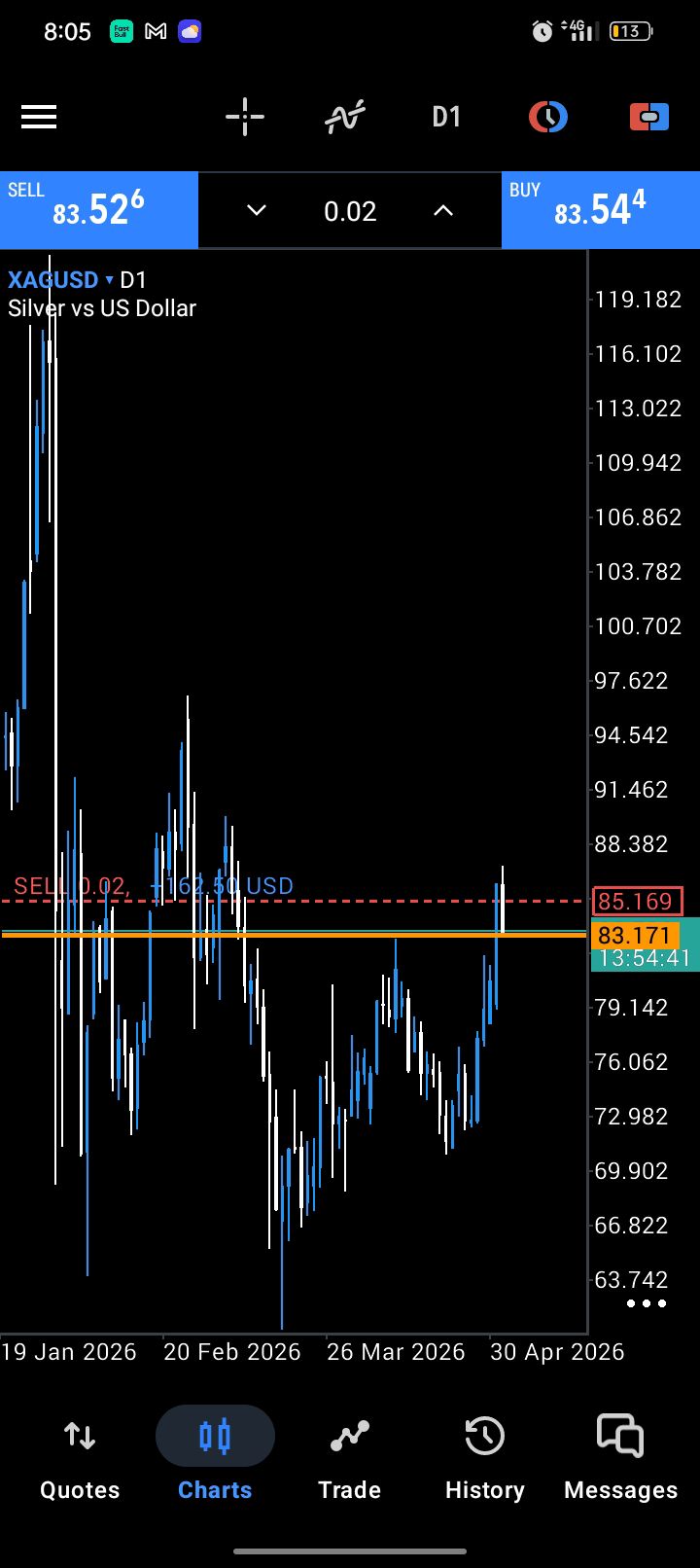This screenshot has height=1568, width=700.
Task: Go to the Trade tab
Action: pos(350,1459)
